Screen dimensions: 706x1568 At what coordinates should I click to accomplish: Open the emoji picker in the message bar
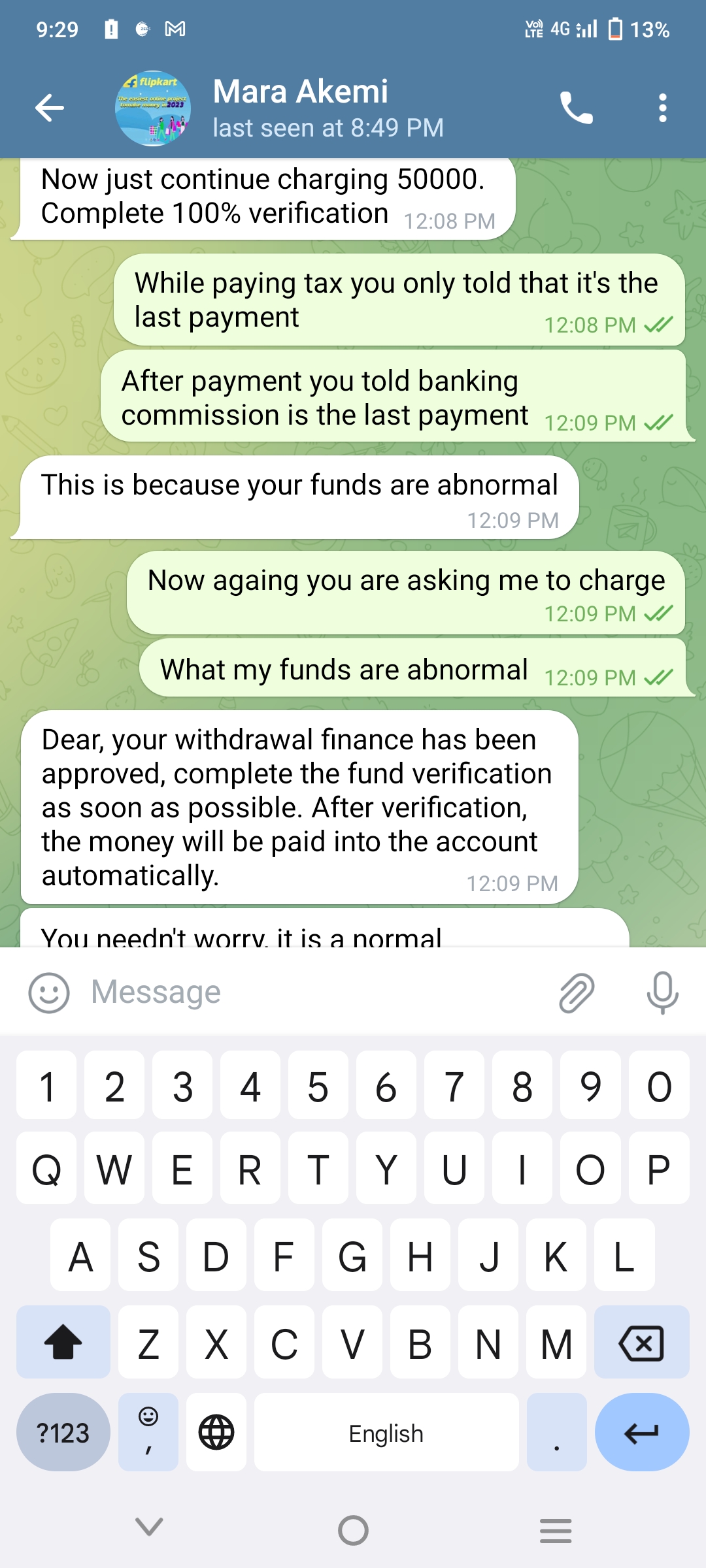click(x=49, y=993)
